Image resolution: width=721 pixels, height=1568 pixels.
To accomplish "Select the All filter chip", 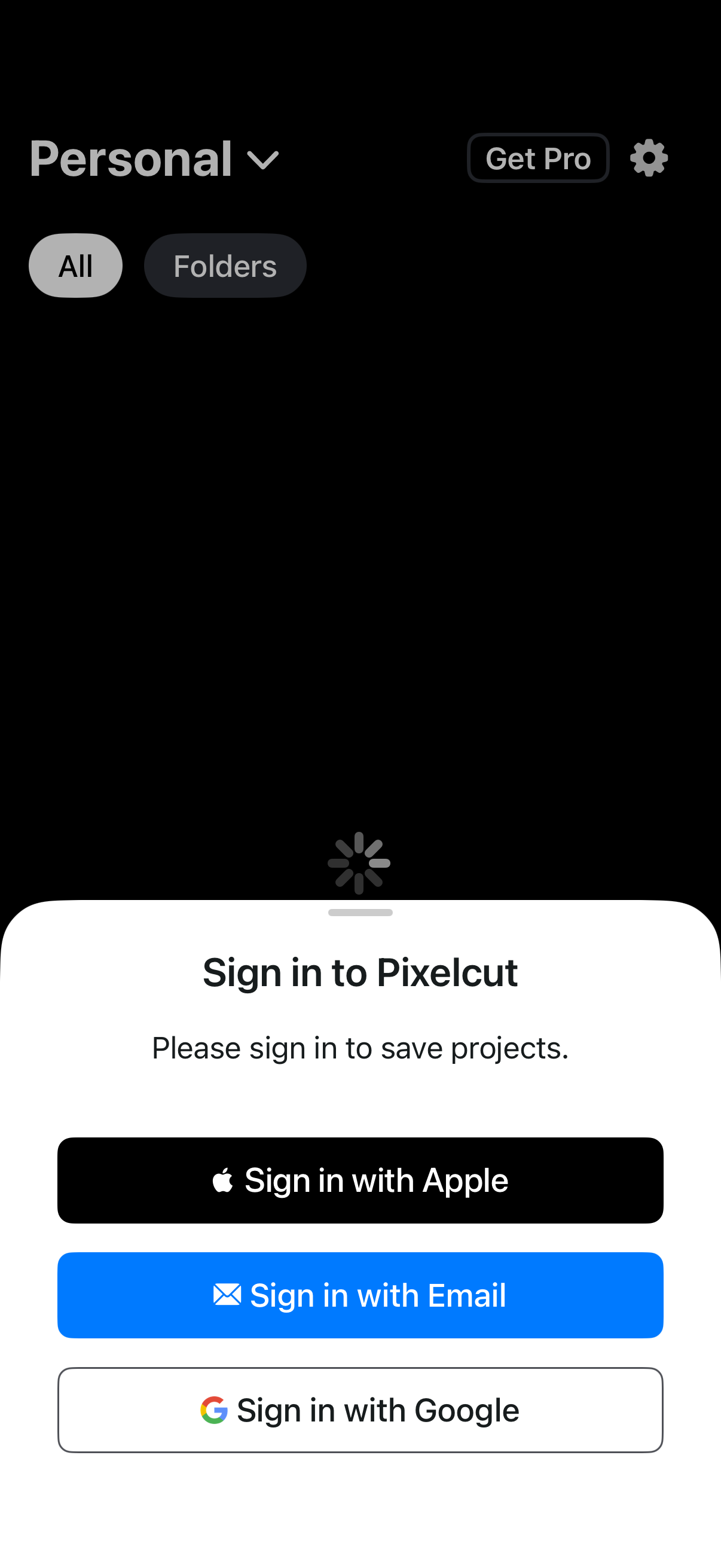I will pos(75,266).
